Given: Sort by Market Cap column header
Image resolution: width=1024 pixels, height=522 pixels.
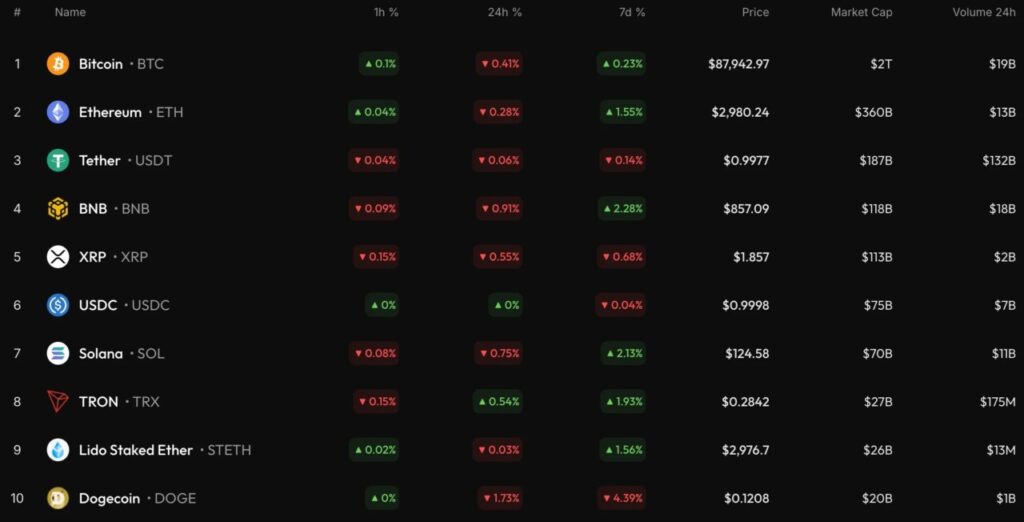Looking at the screenshot, I should [x=861, y=12].
